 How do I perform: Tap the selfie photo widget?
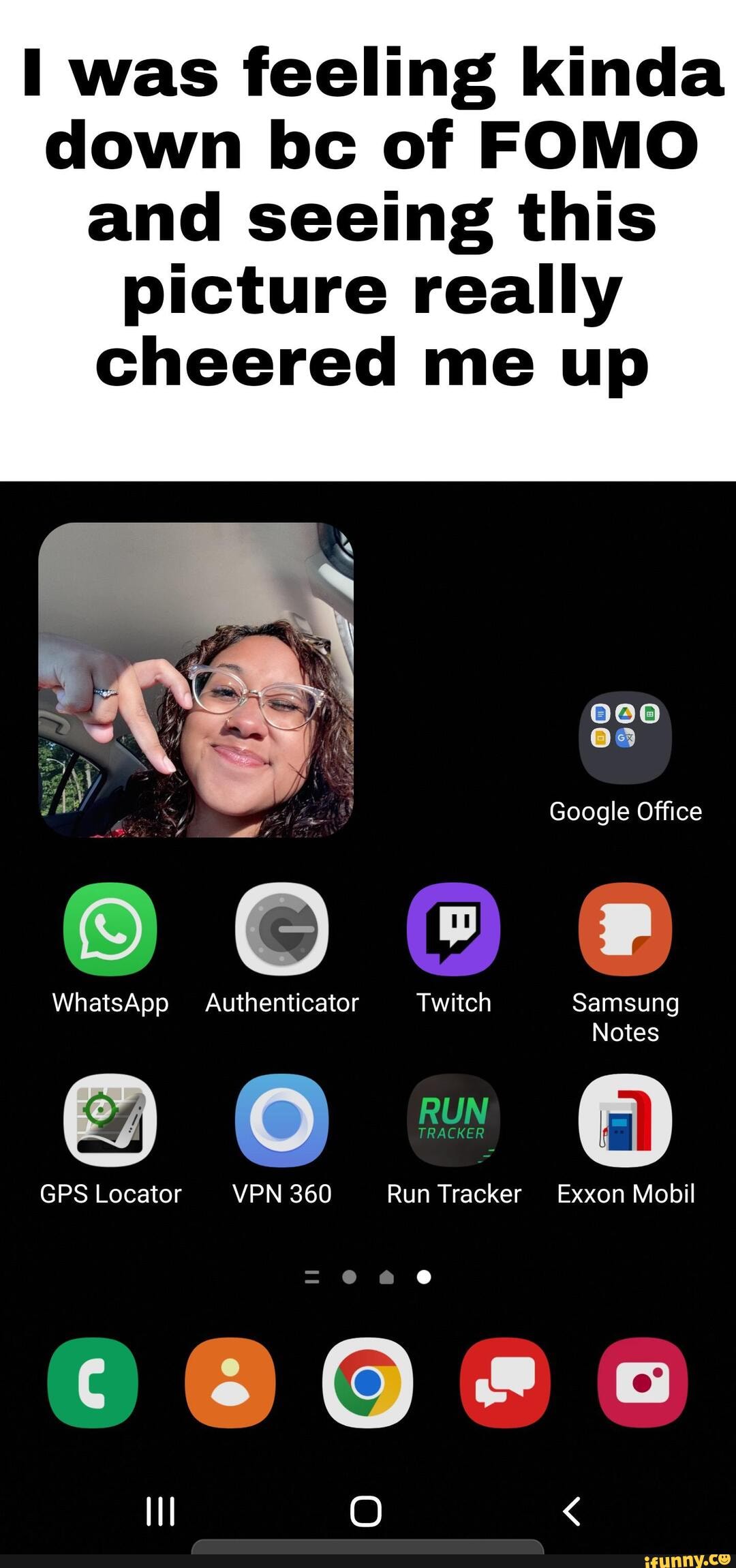(x=196, y=680)
